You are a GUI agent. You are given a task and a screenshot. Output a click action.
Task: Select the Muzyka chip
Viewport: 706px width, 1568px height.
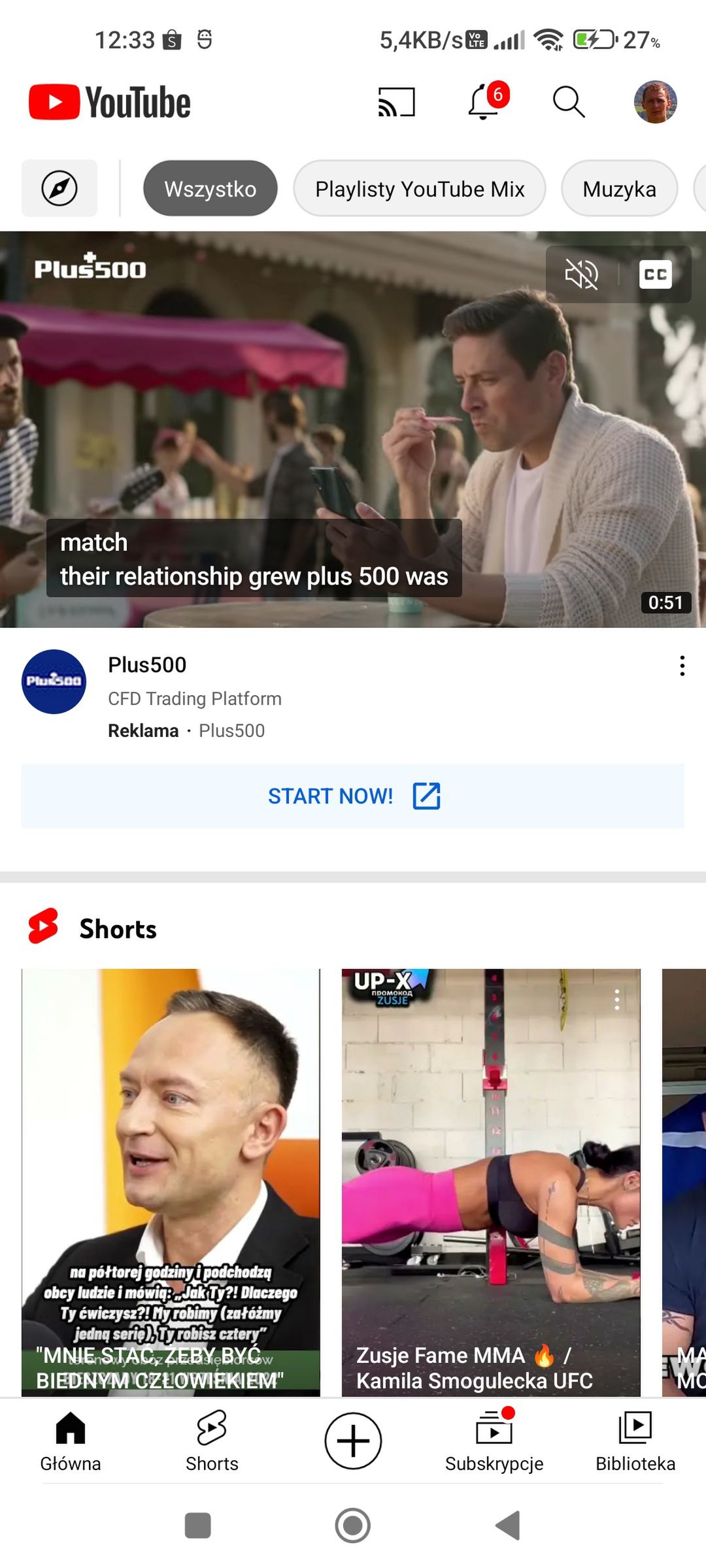point(619,188)
